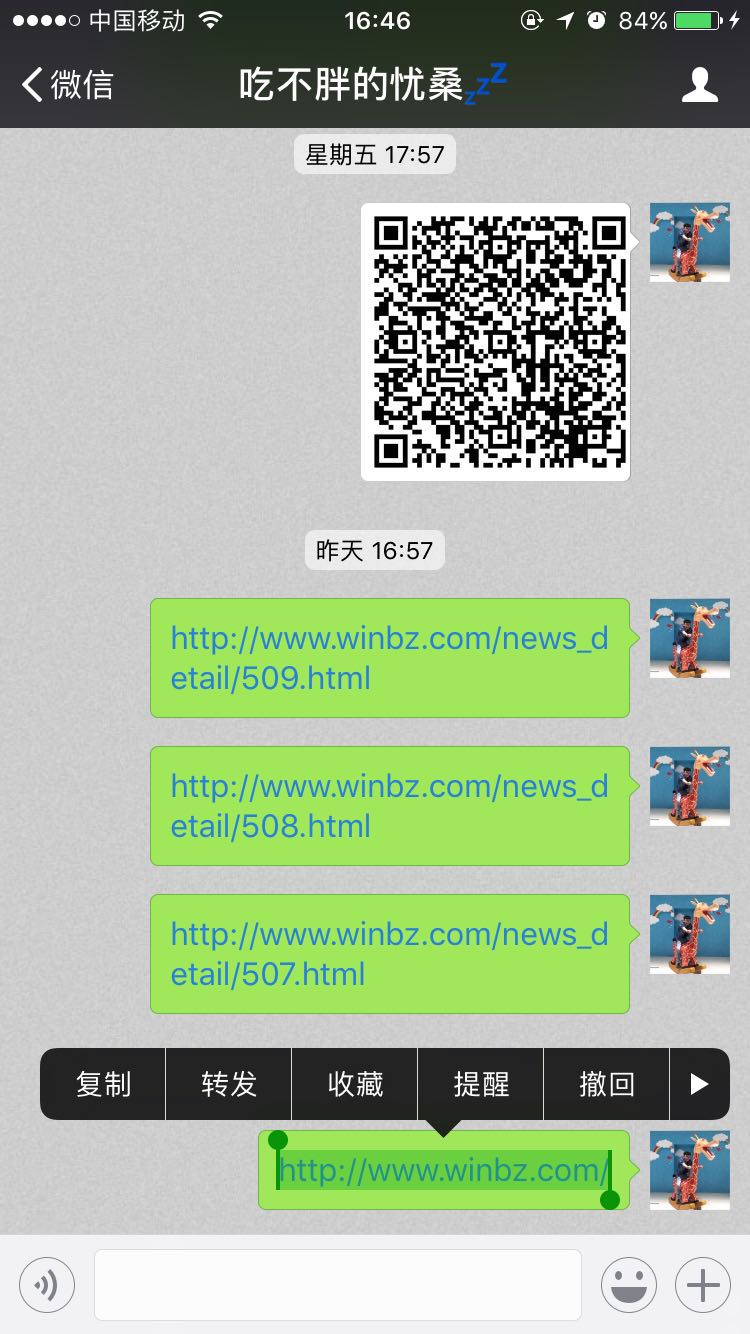Open the plus attachments menu
This screenshot has width=750, height=1334.
click(703, 1284)
